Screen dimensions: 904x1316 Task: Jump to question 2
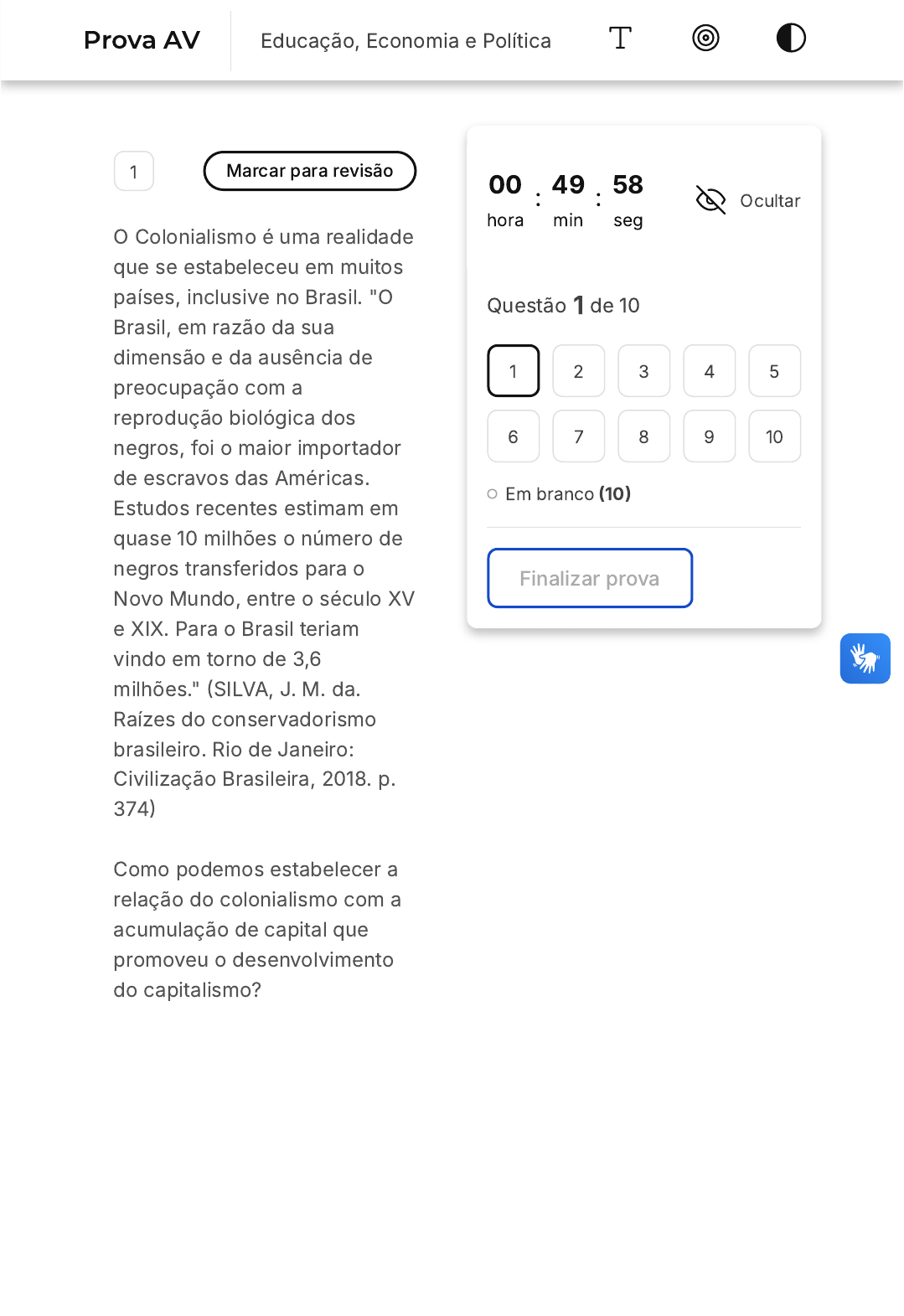pos(578,371)
